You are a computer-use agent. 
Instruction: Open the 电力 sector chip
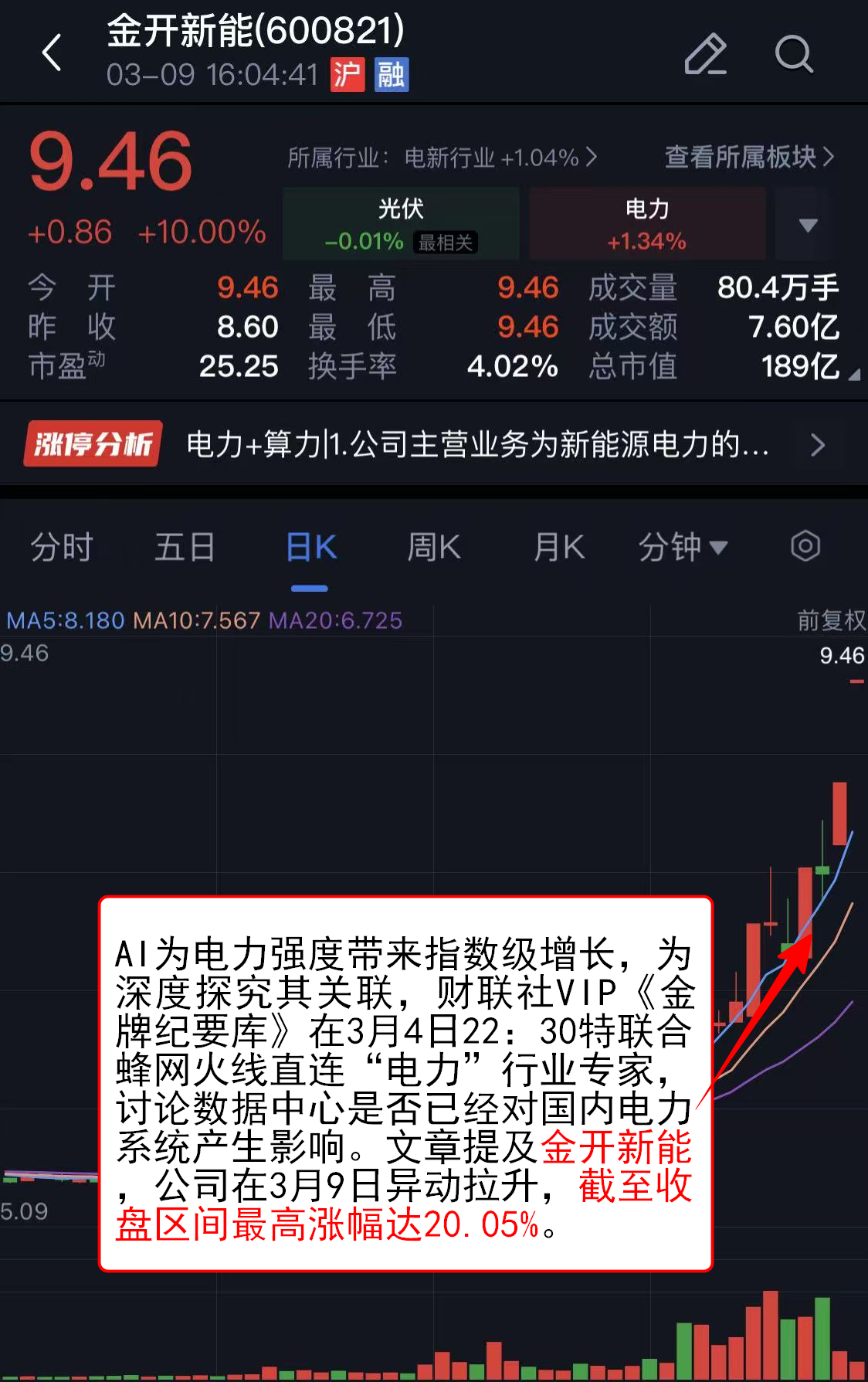pos(647,223)
